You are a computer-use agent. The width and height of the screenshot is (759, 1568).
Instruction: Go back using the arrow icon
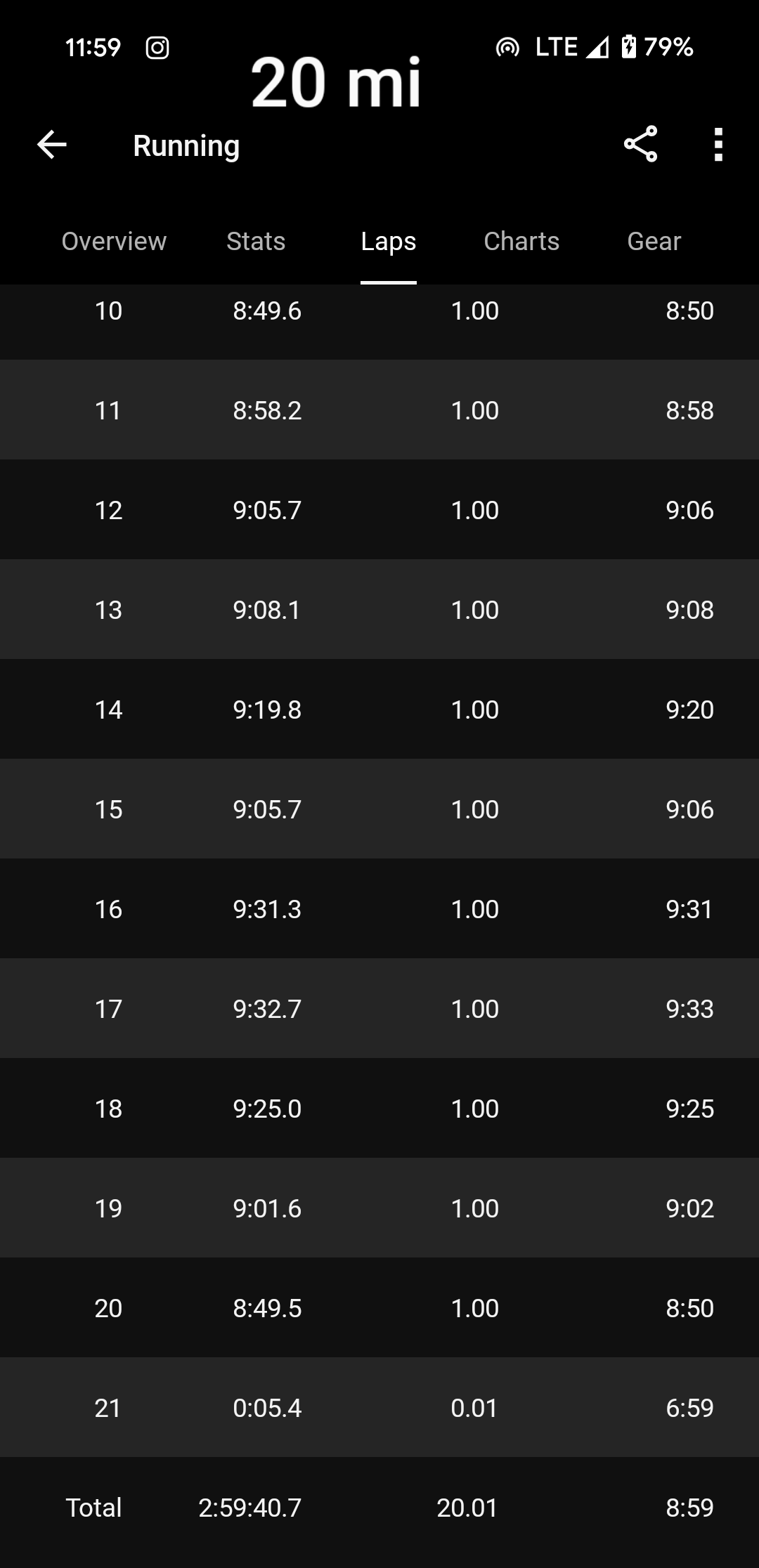pyautogui.click(x=52, y=145)
